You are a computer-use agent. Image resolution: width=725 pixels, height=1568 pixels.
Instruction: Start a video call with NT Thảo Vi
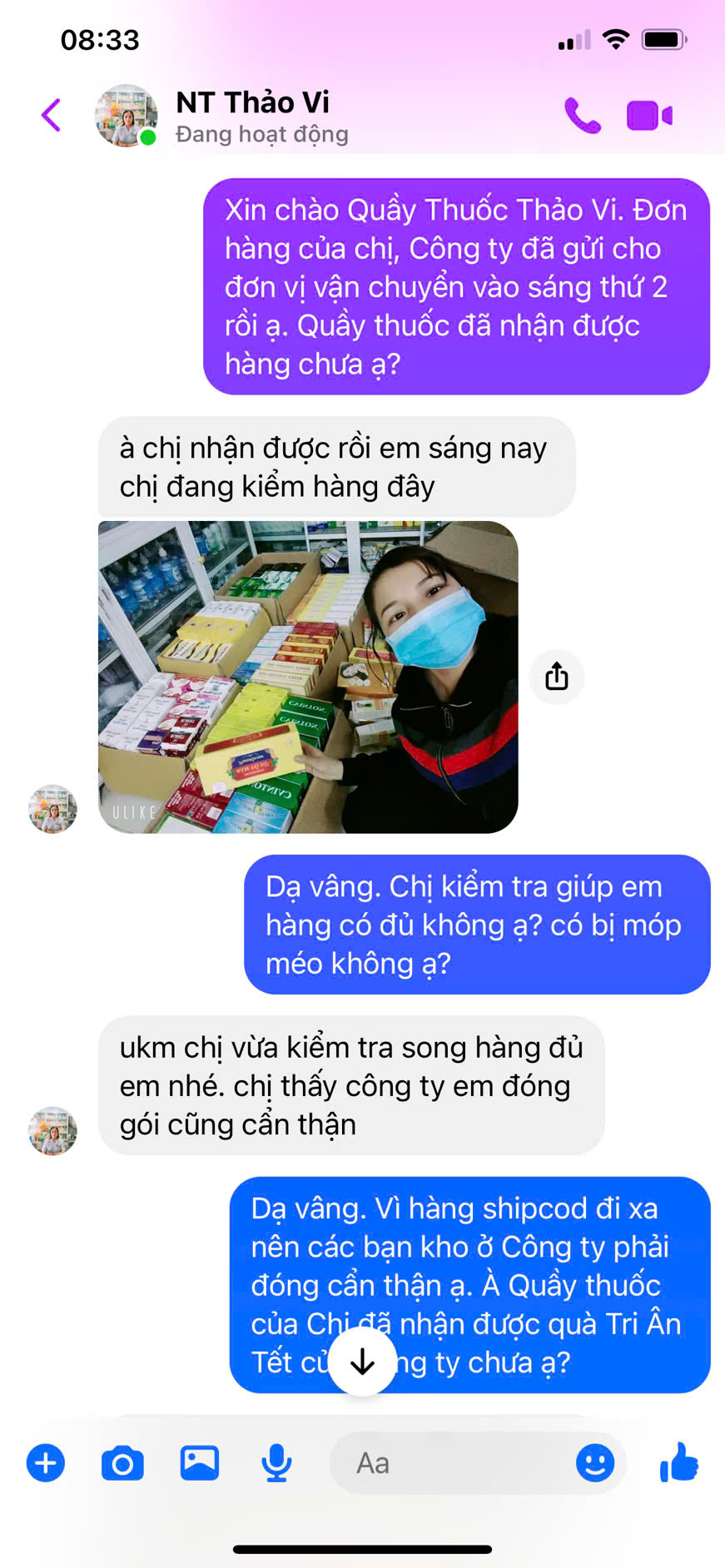649,116
